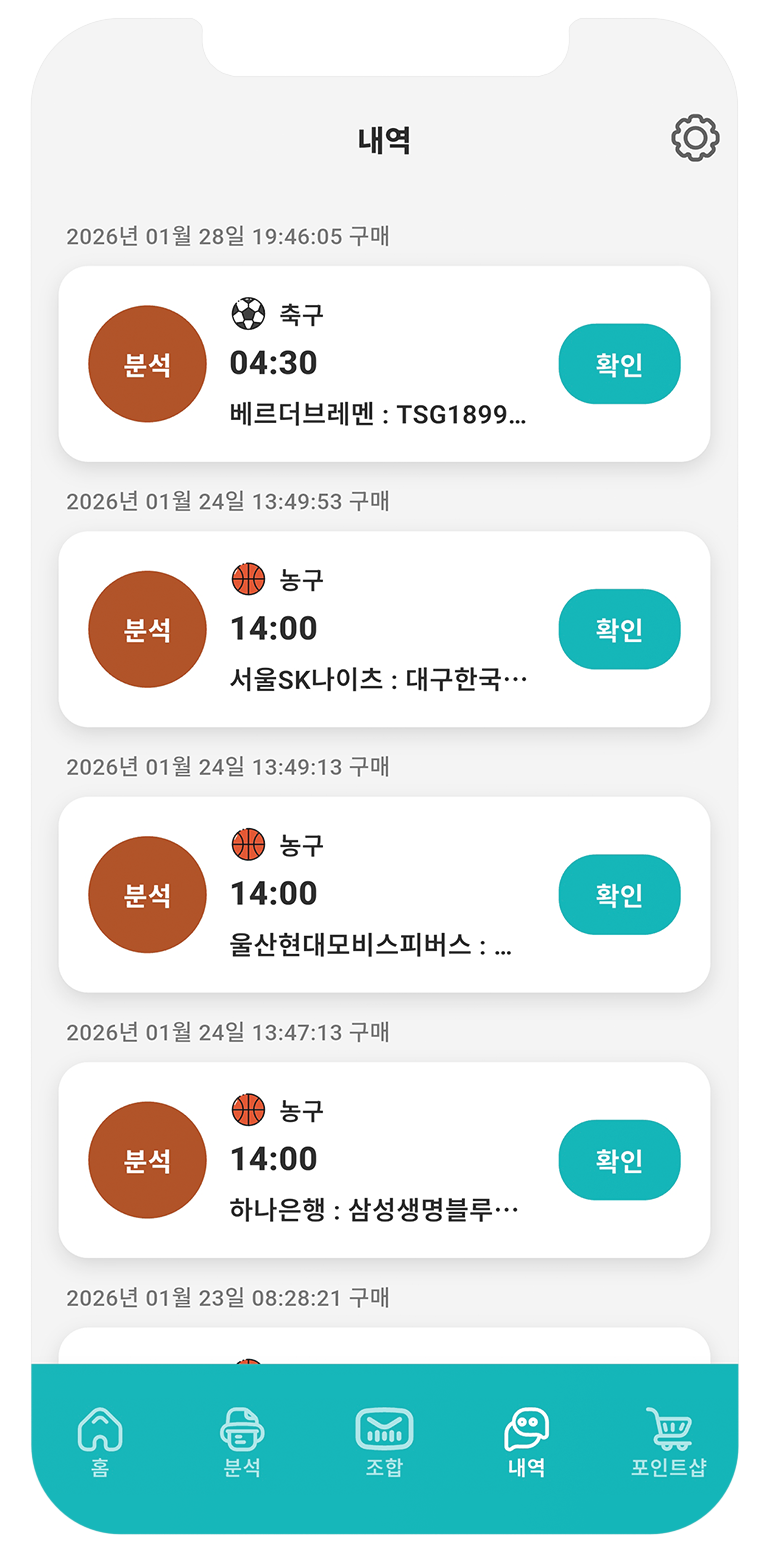This screenshot has height=1561, width=764.
Task: Open the settings gear icon
Action: [695, 138]
